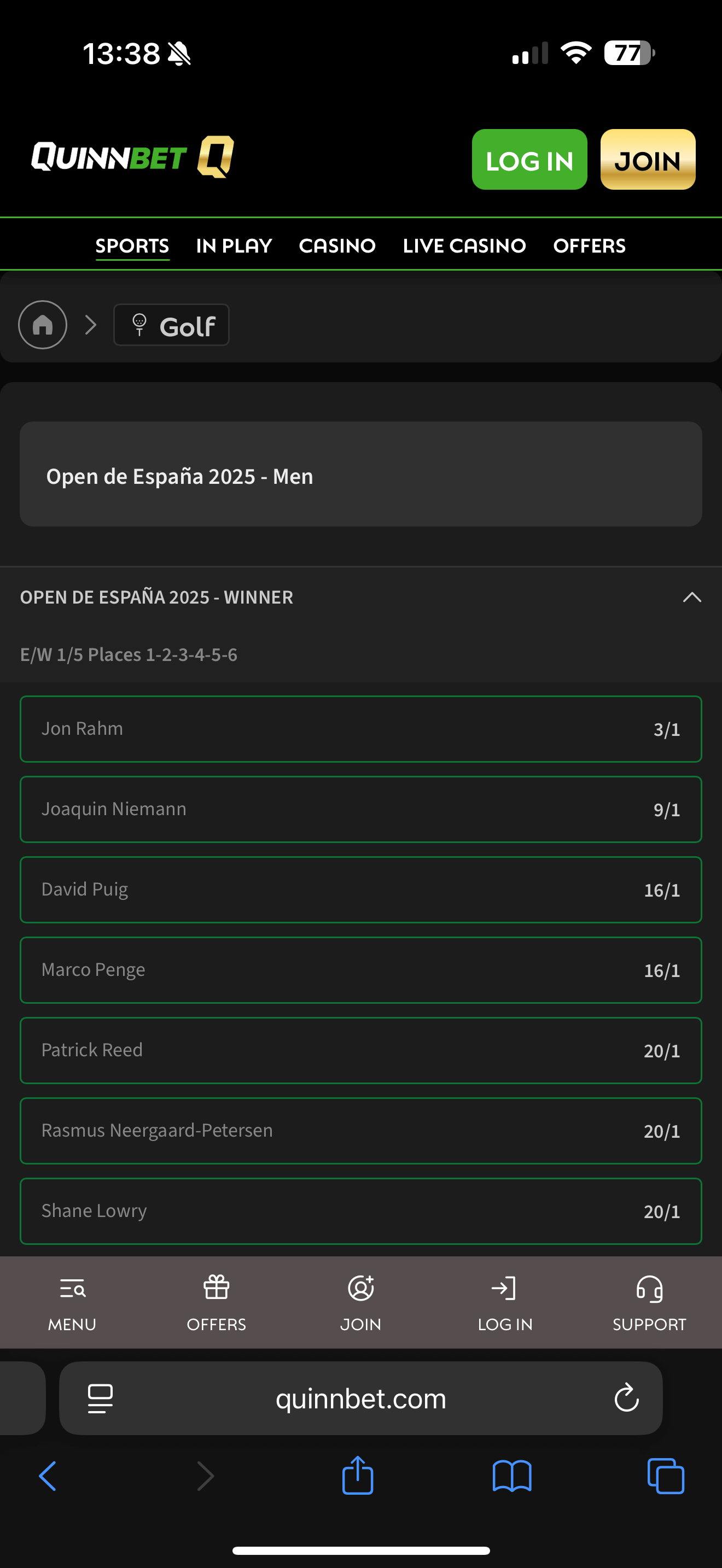
Task: Add David Puig 16/1 to betslip
Action: pos(360,890)
